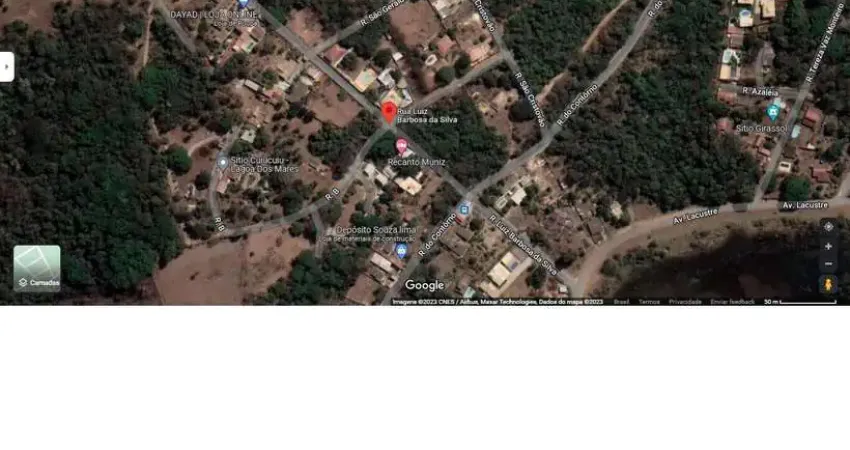Image resolution: width=850 pixels, height=450 pixels.
Task: Open the Termos link
Action: 649,301
